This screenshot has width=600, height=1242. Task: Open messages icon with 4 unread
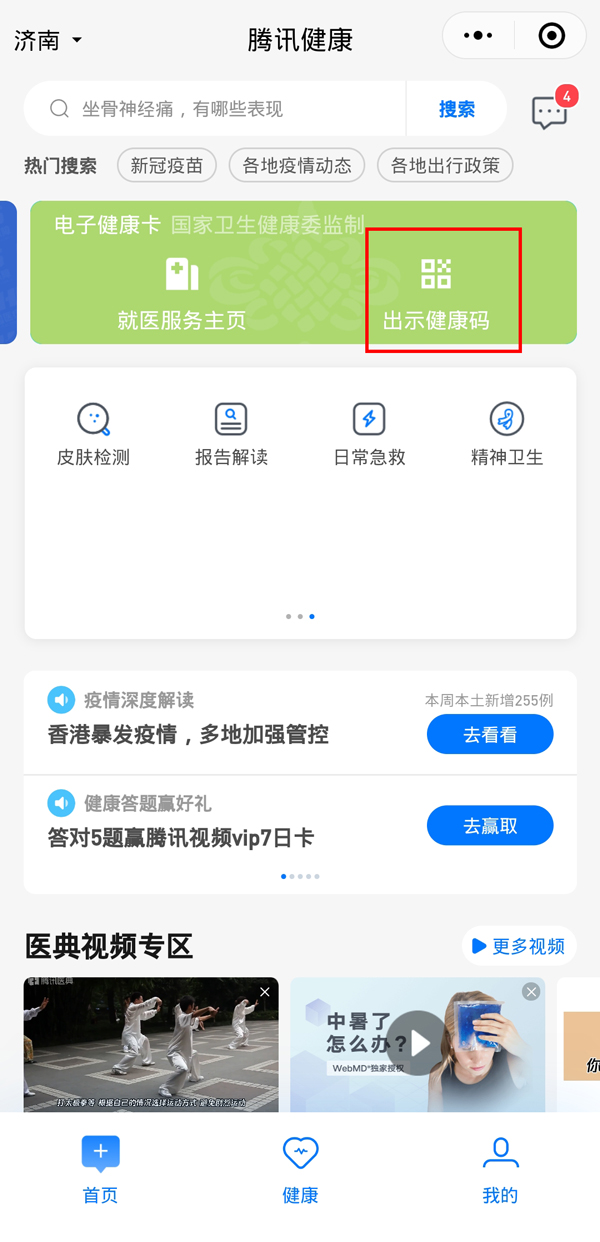550,111
